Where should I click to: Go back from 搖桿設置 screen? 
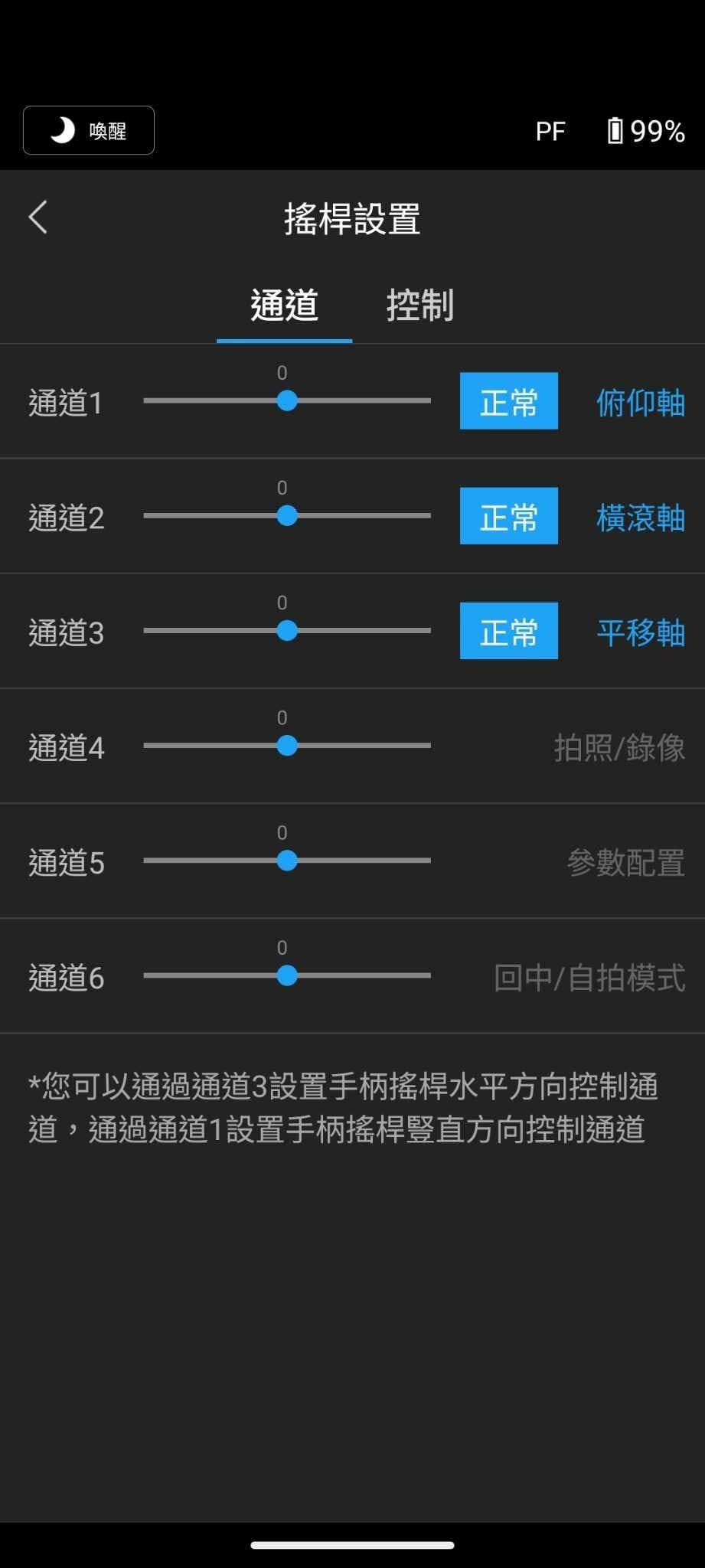pos(38,217)
